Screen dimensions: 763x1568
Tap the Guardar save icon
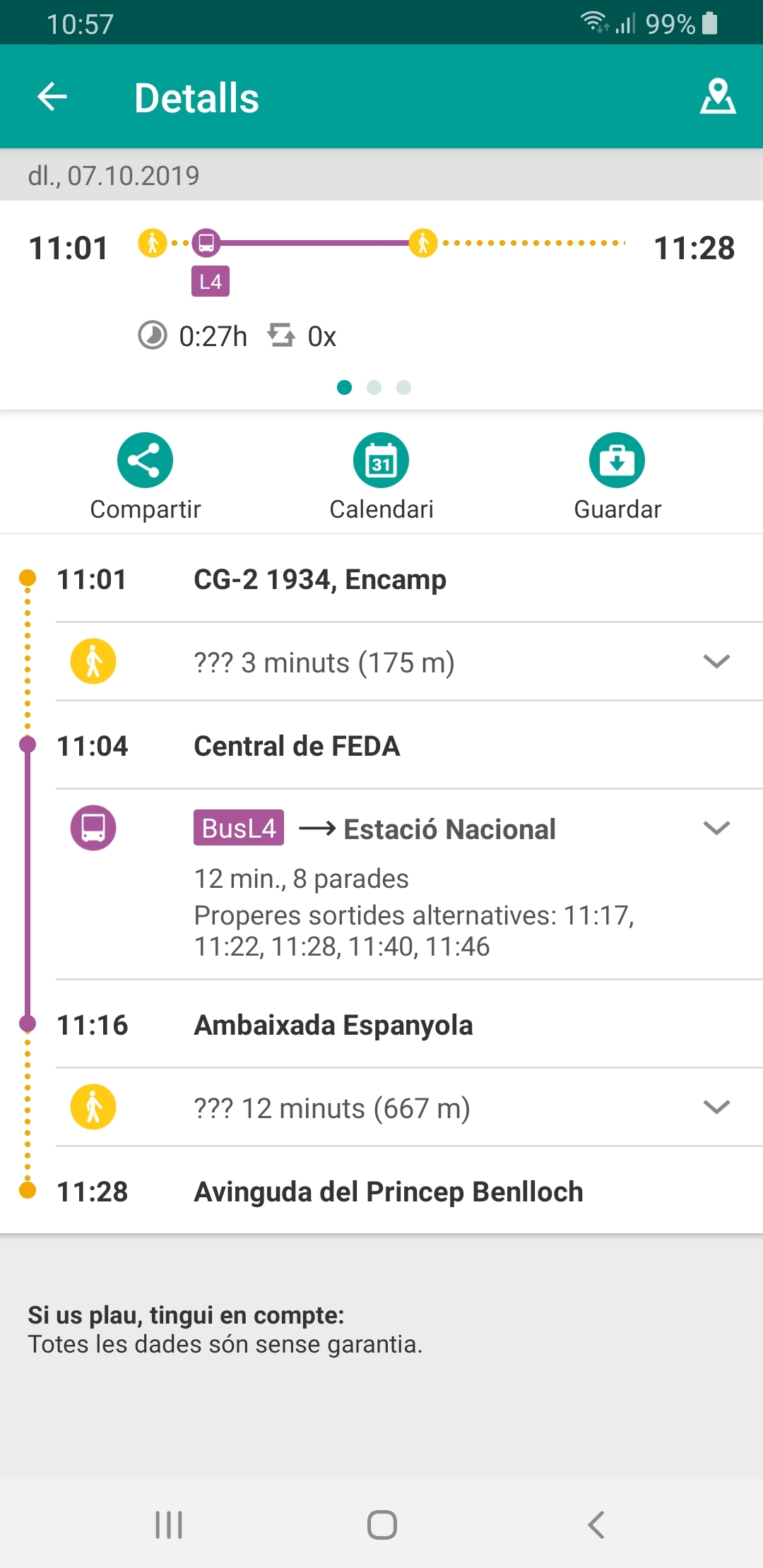click(617, 459)
